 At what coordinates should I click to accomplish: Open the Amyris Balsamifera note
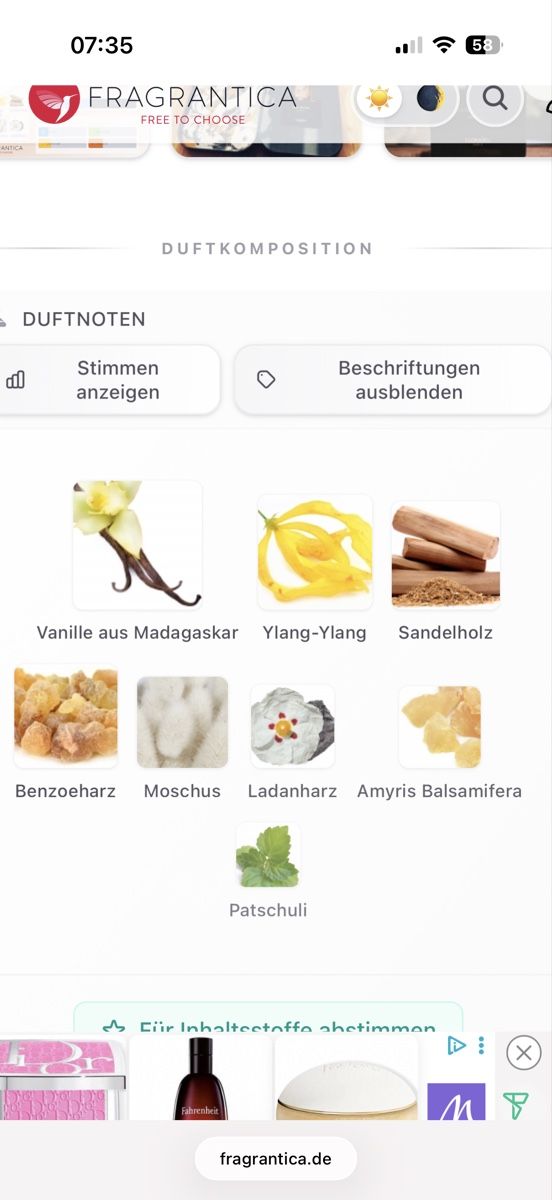[440, 742]
